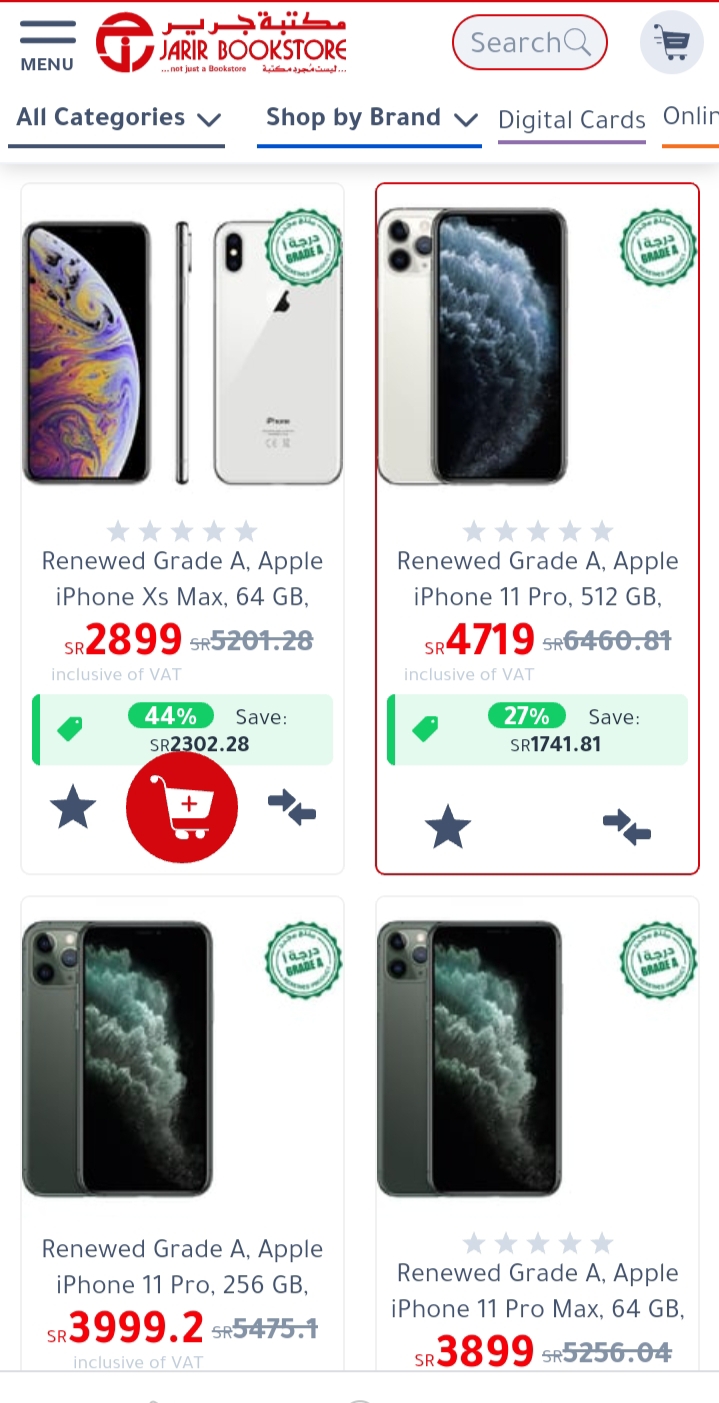Add iPhone Xs Max to cart

click(x=182, y=807)
